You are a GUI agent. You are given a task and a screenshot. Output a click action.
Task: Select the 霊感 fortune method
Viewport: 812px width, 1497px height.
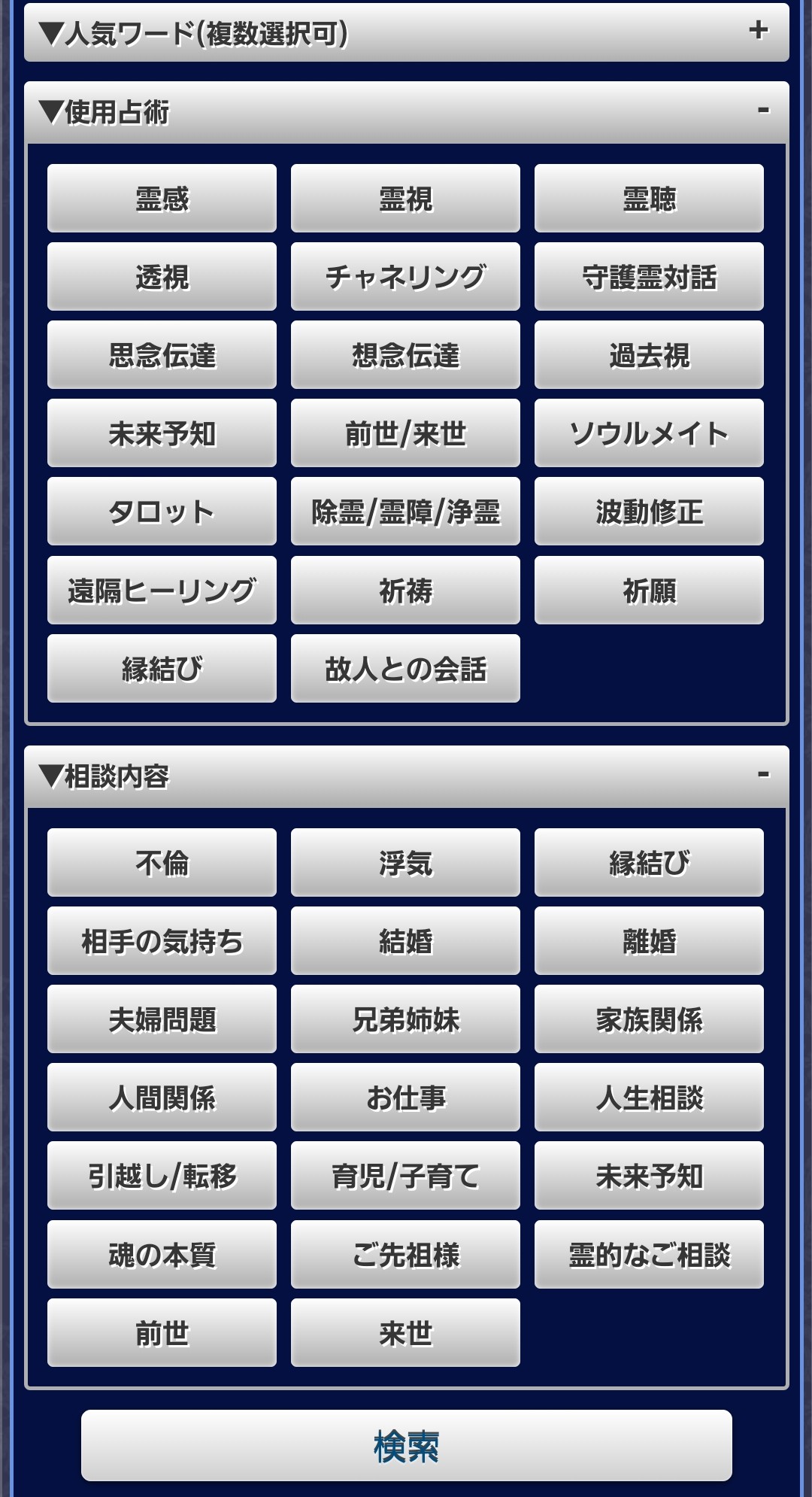click(x=162, y=199)
